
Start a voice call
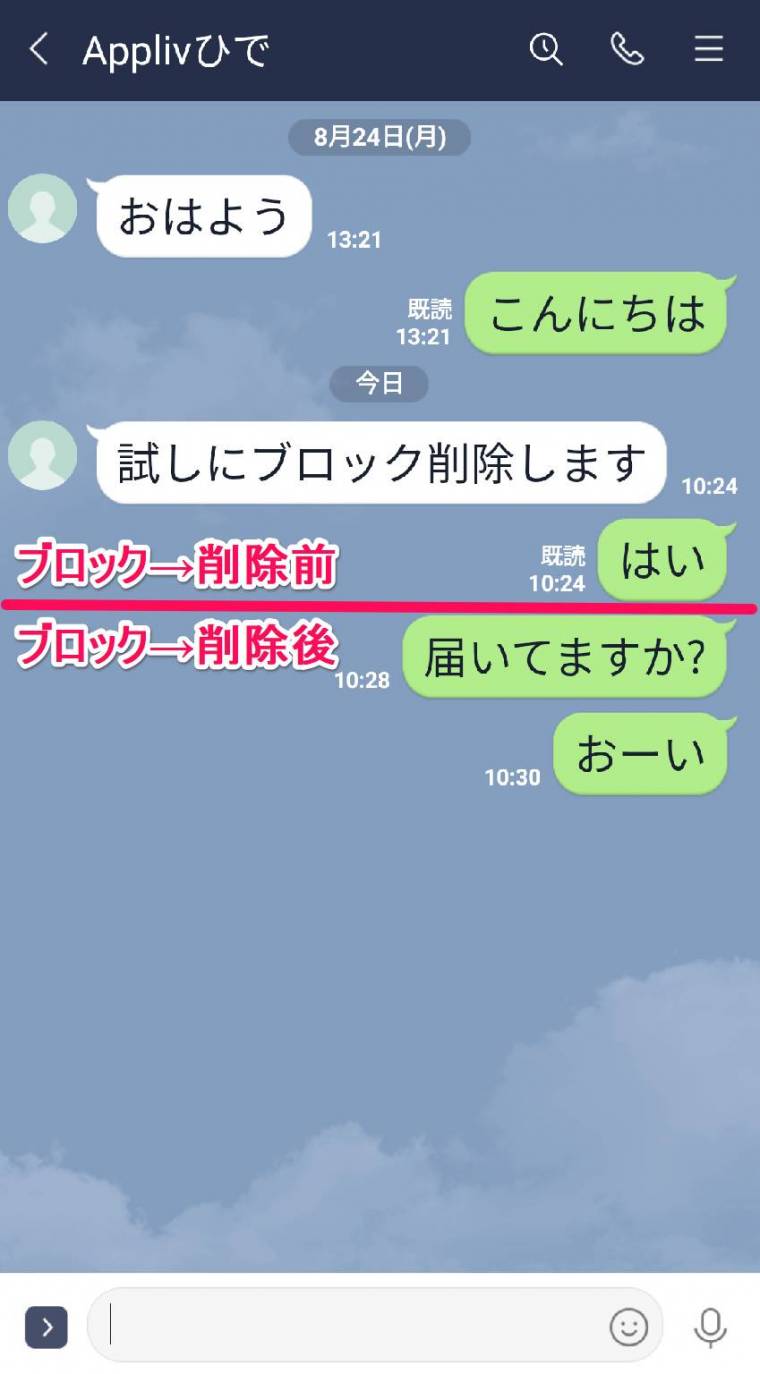(627, 49)
